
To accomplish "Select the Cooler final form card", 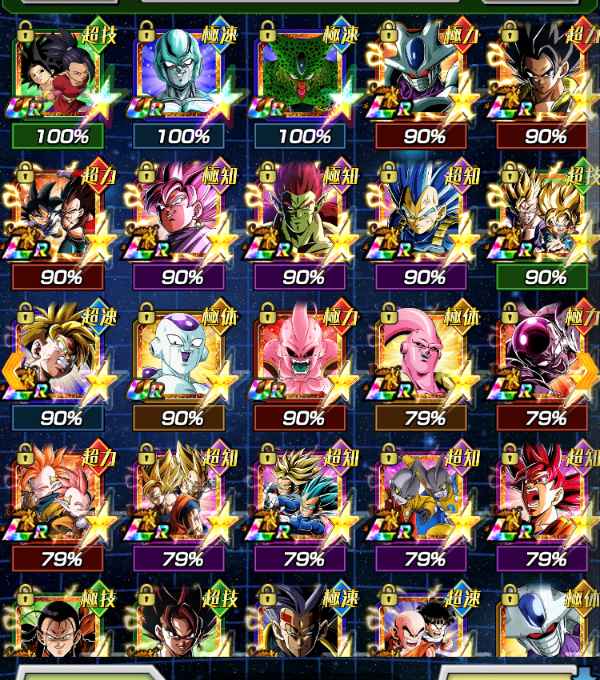I will coord(424,75).
